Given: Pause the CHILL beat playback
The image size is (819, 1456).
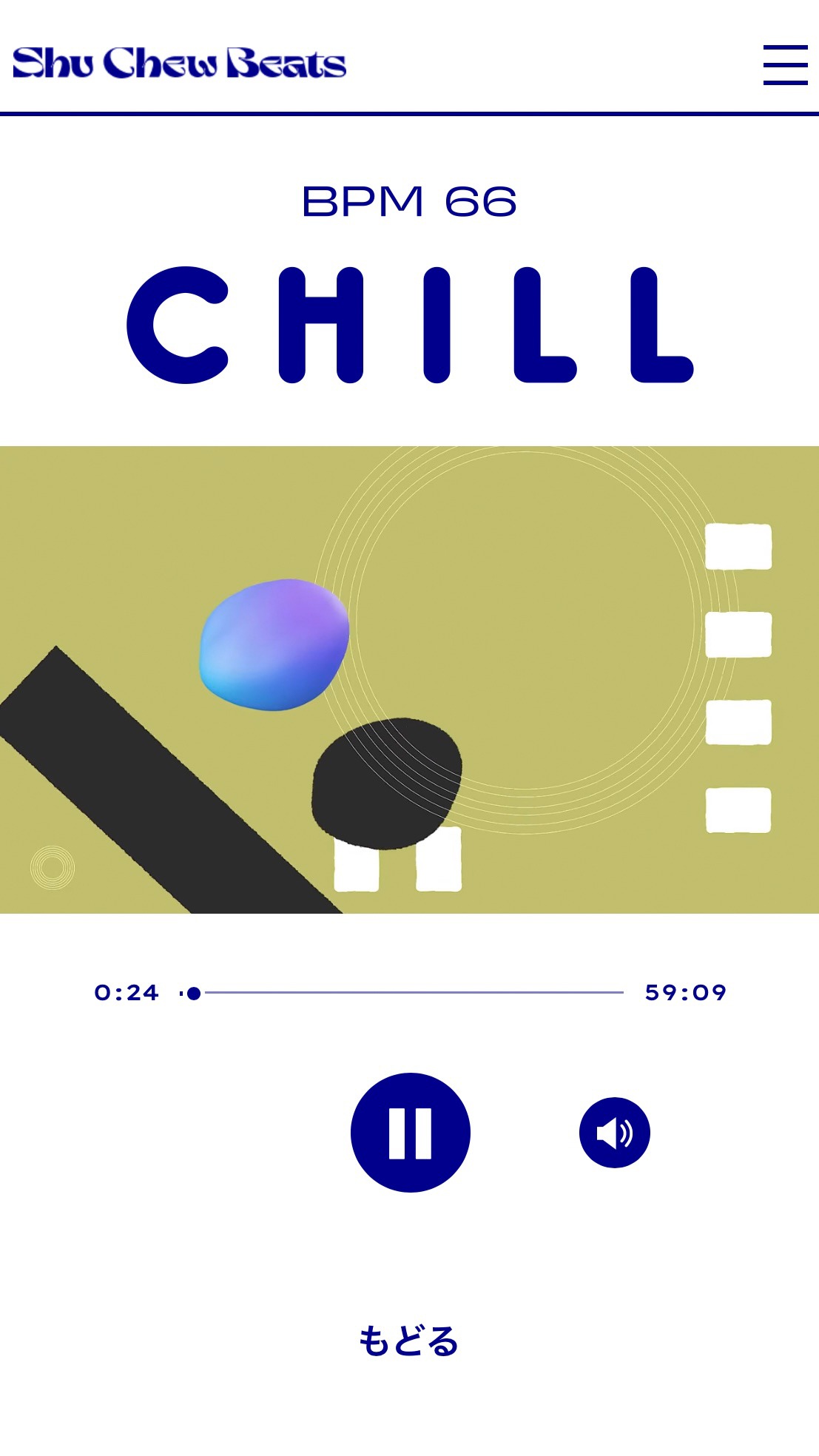Looking at the screenshot, I should coord(410,1132).
